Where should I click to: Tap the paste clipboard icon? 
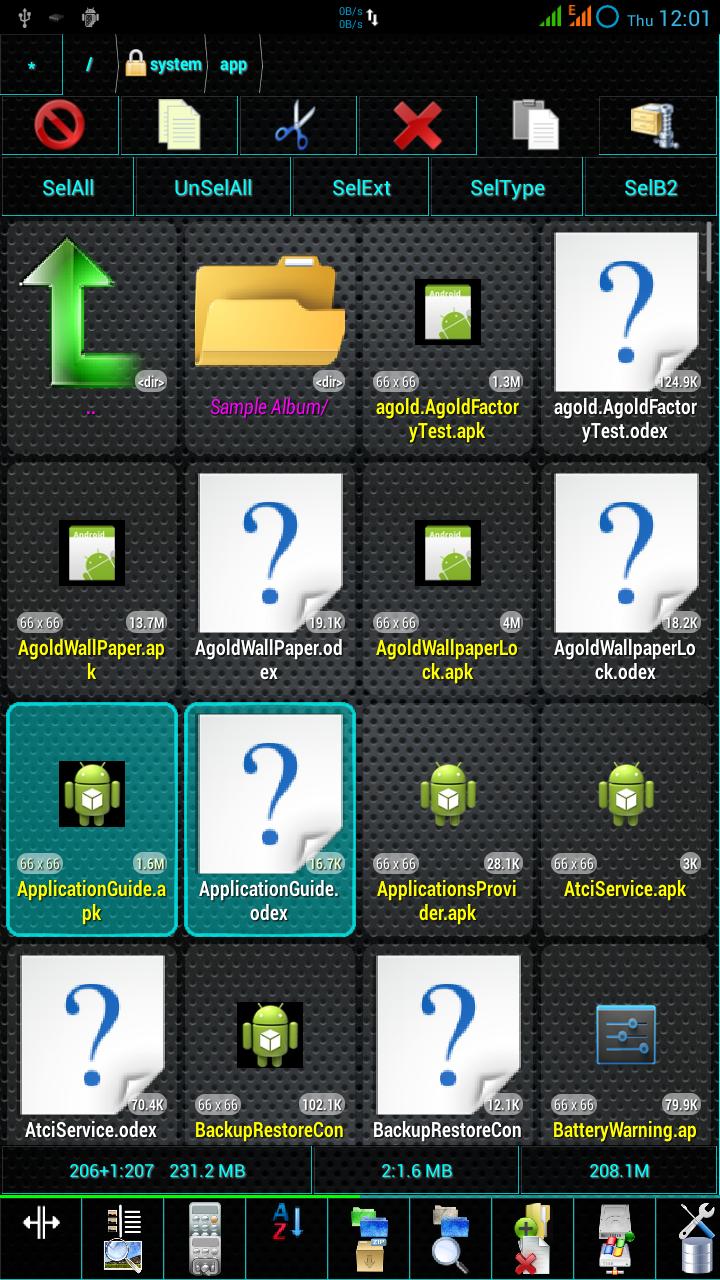pos(536,126)
